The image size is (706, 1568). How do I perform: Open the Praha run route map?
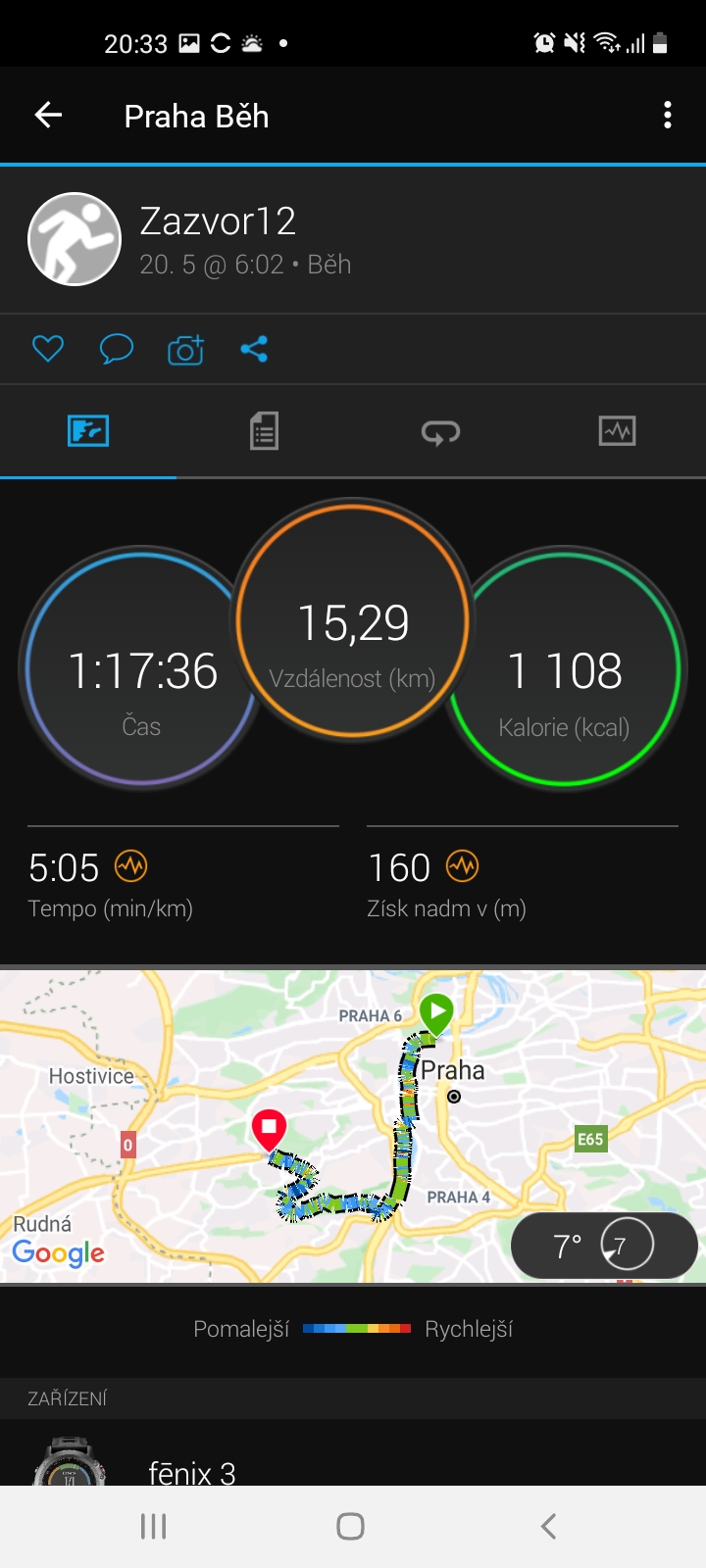coord(353,1127)
